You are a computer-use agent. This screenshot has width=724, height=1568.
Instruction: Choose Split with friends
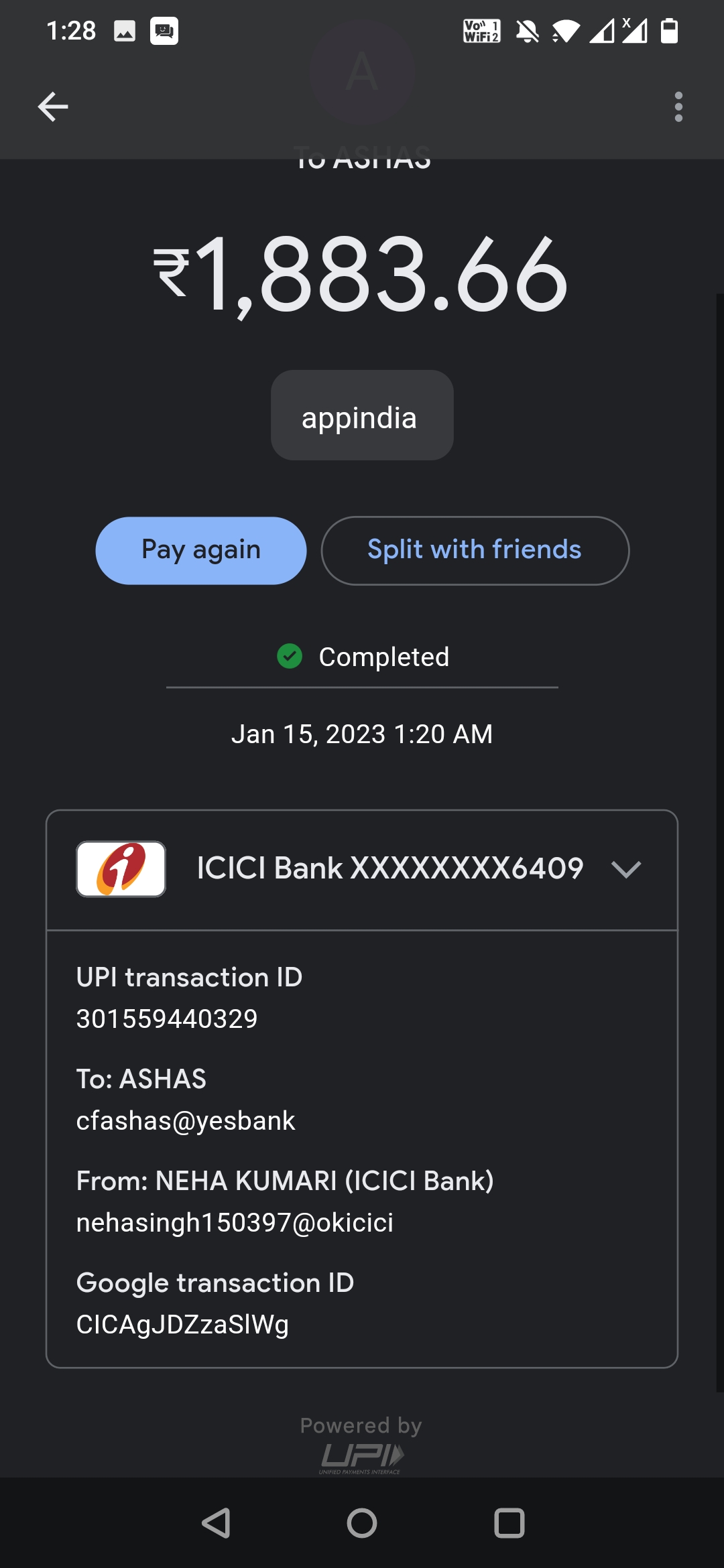pos(475,550)
